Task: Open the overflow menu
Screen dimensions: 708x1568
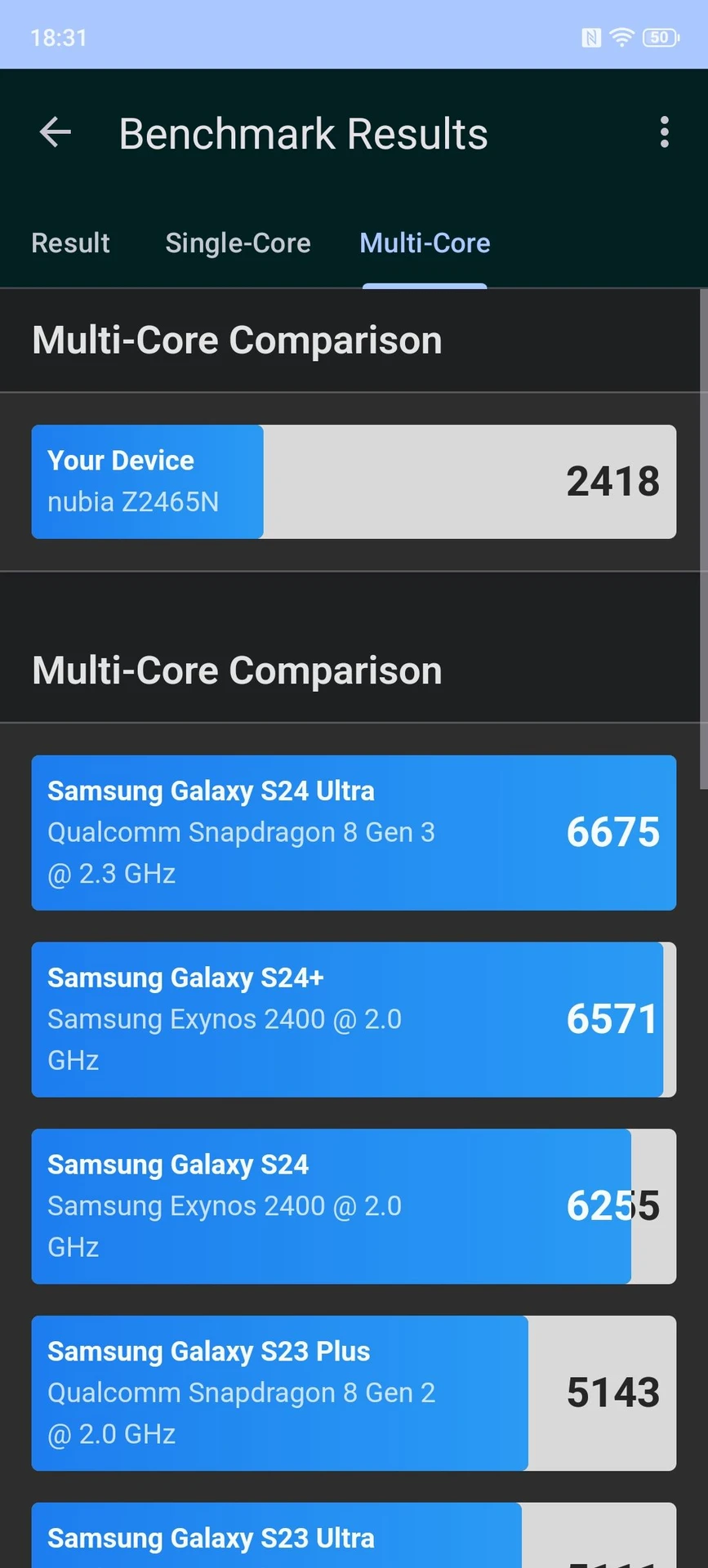Action: click(665, 132)
